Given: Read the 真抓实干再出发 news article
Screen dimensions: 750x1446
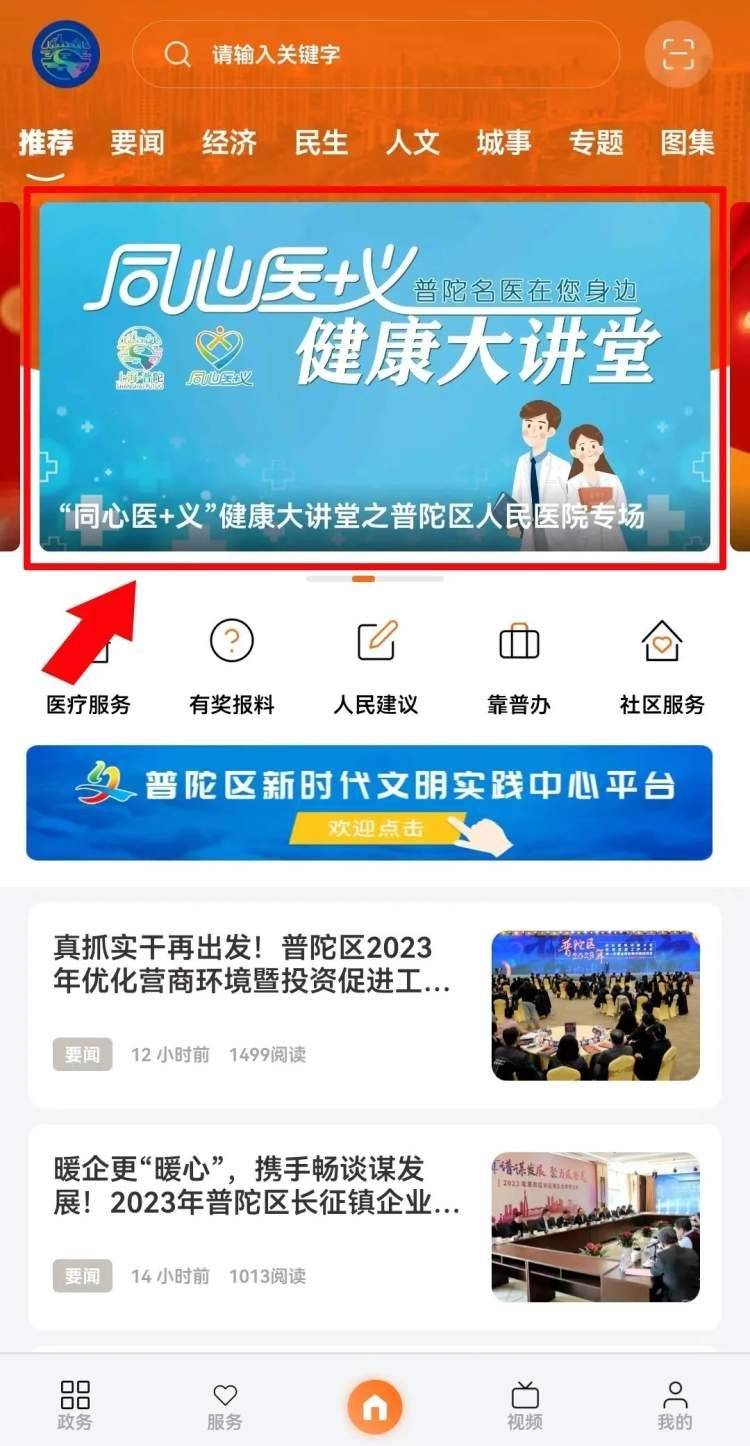Looking at the screenshot, I should tap(253, 964).
